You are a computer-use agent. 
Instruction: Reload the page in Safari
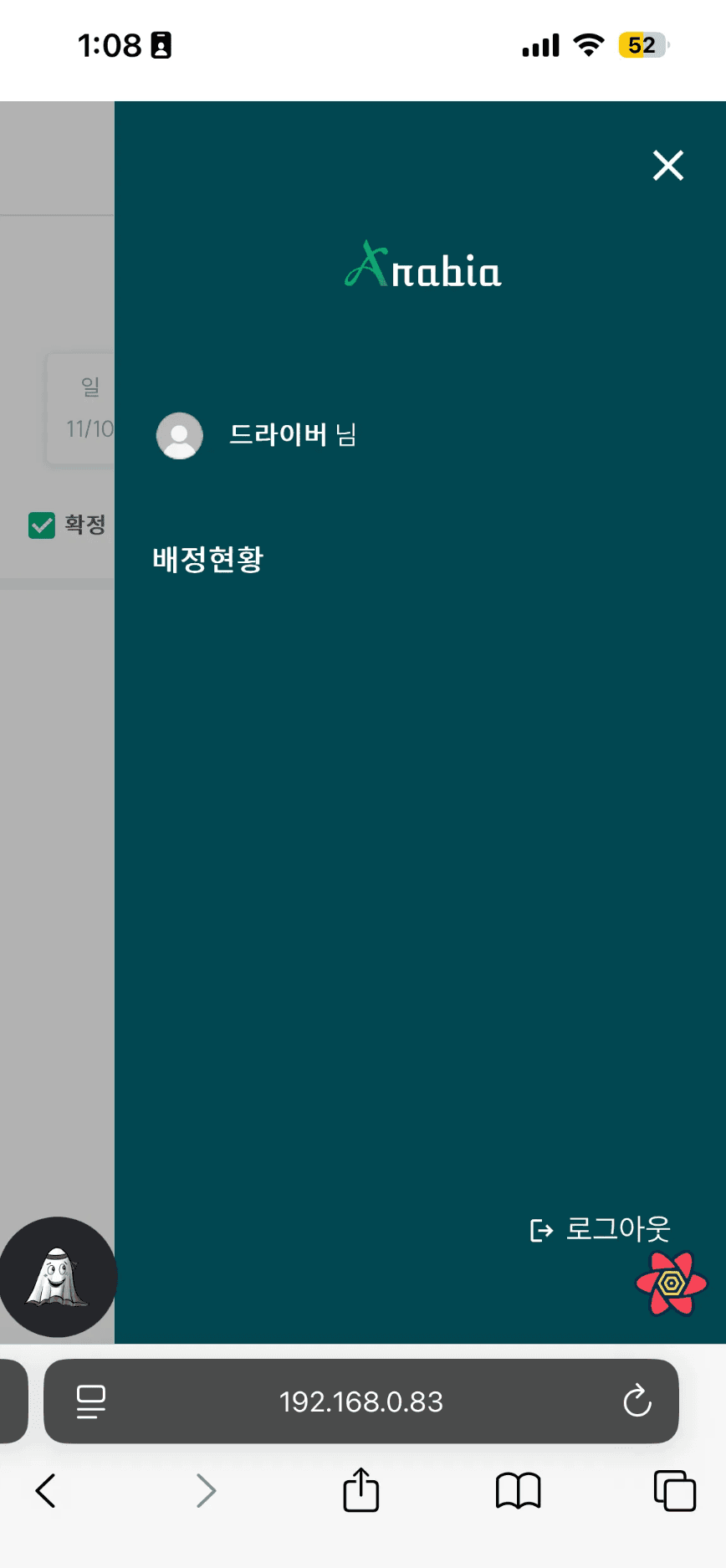point(637,1401)
